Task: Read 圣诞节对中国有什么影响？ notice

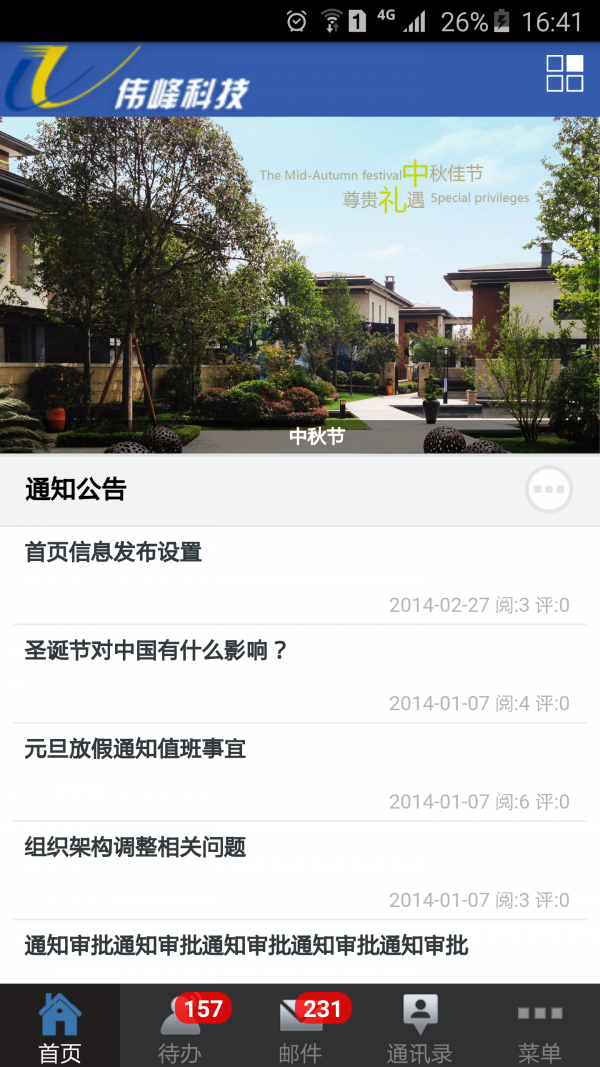Action: (300, 673)
